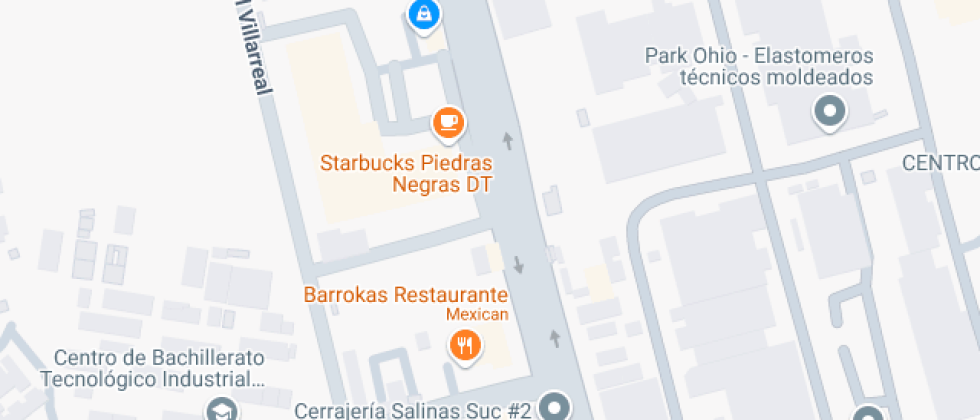Select the blue shopping bag marker
980x420 pixels.
point(424,13)
